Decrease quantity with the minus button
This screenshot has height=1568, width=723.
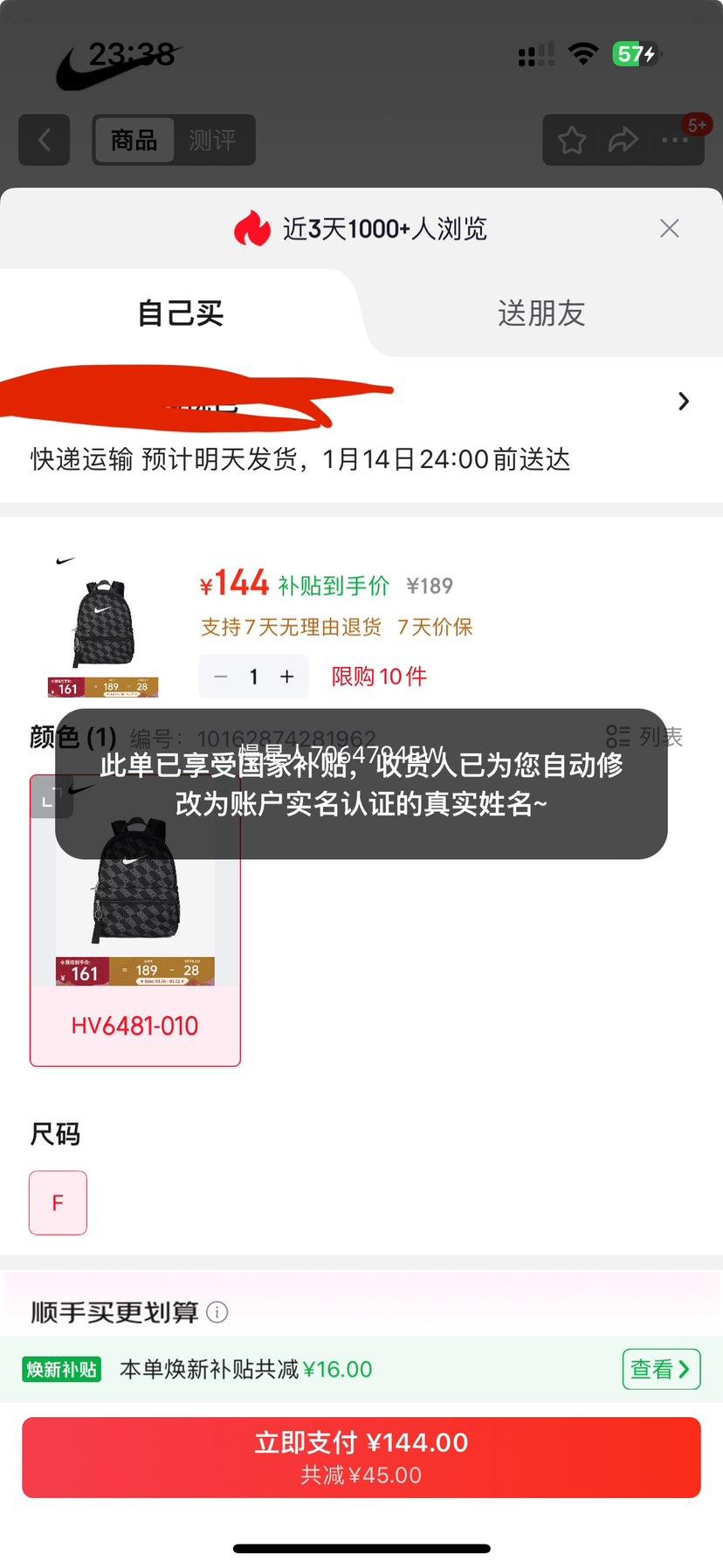click(x=220, y=677)
